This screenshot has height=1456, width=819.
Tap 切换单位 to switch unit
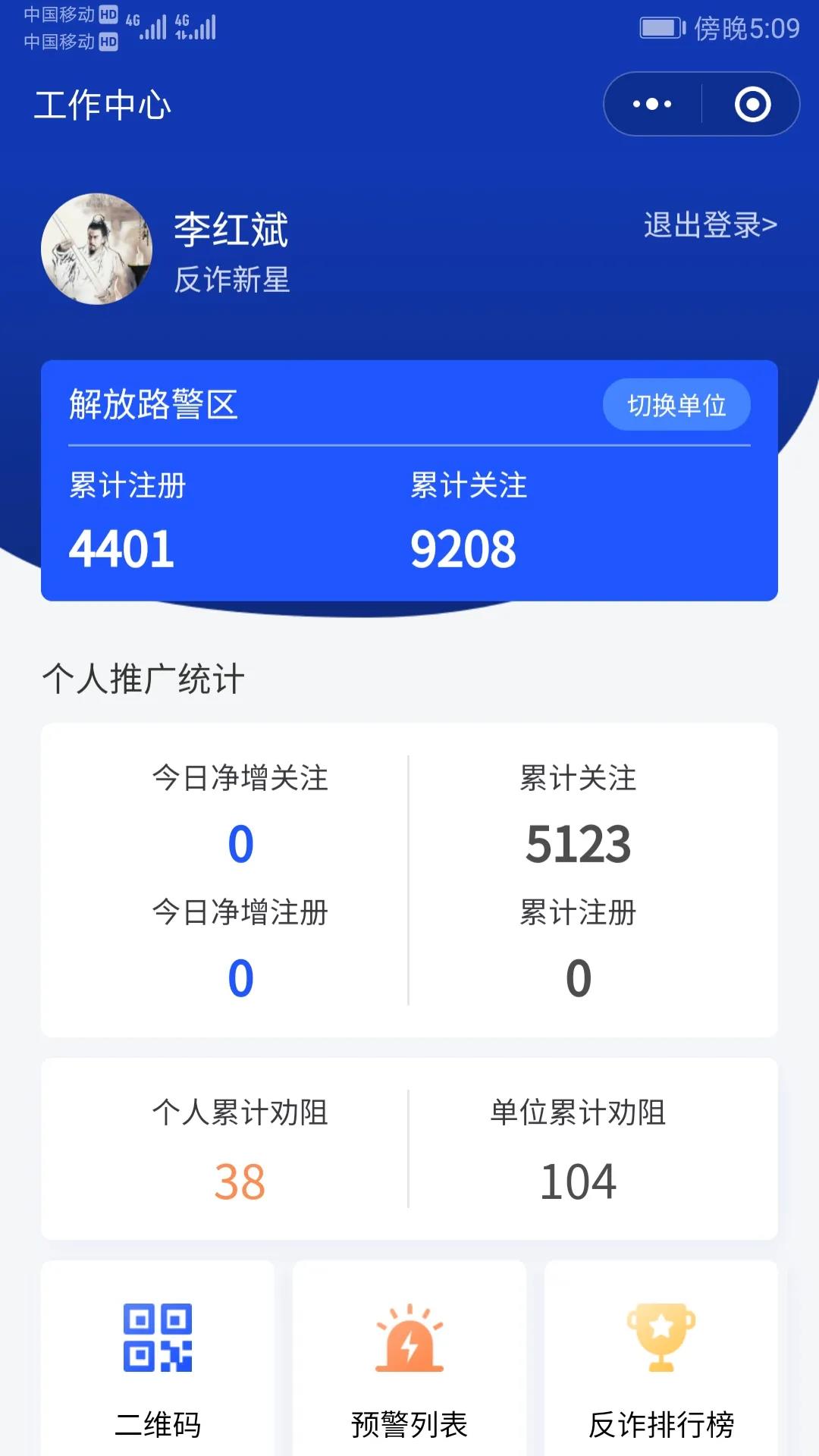[x=676, y=404]
